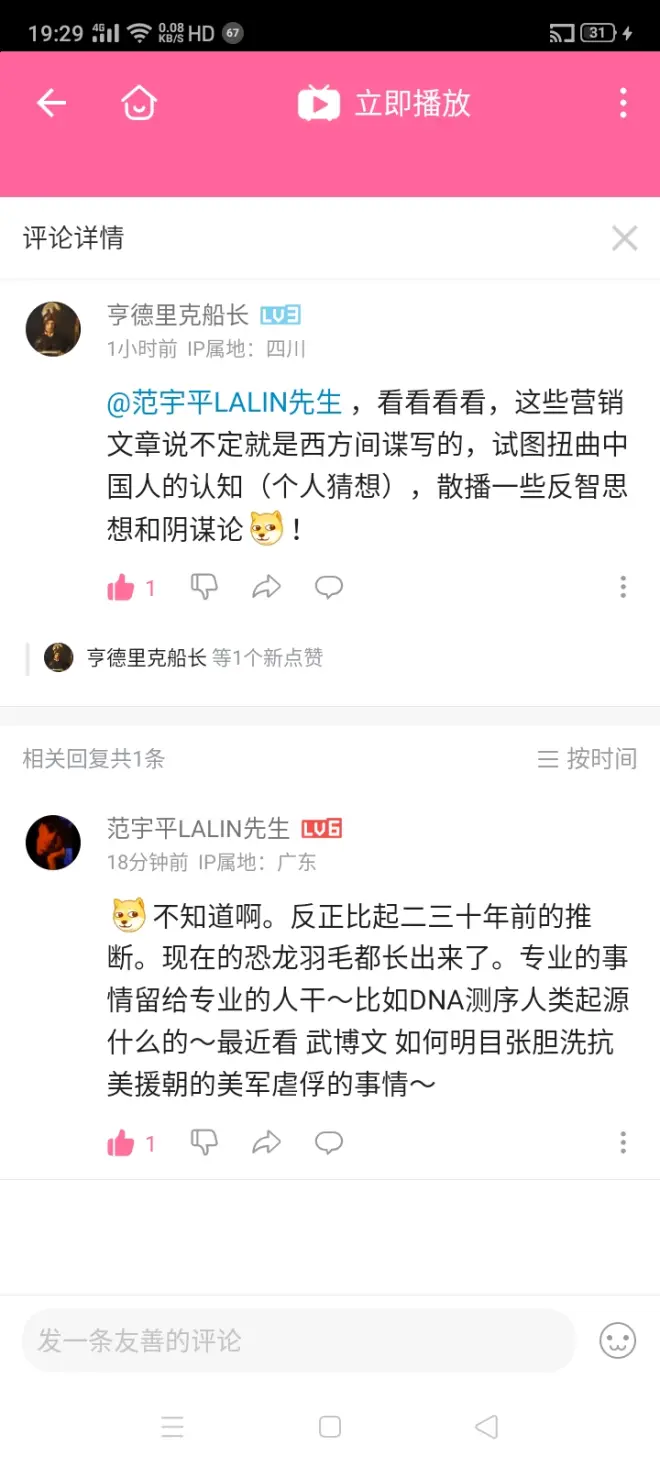
Task: Share 范宇平LALIN先生's reply
Action: coord(266,1142)
